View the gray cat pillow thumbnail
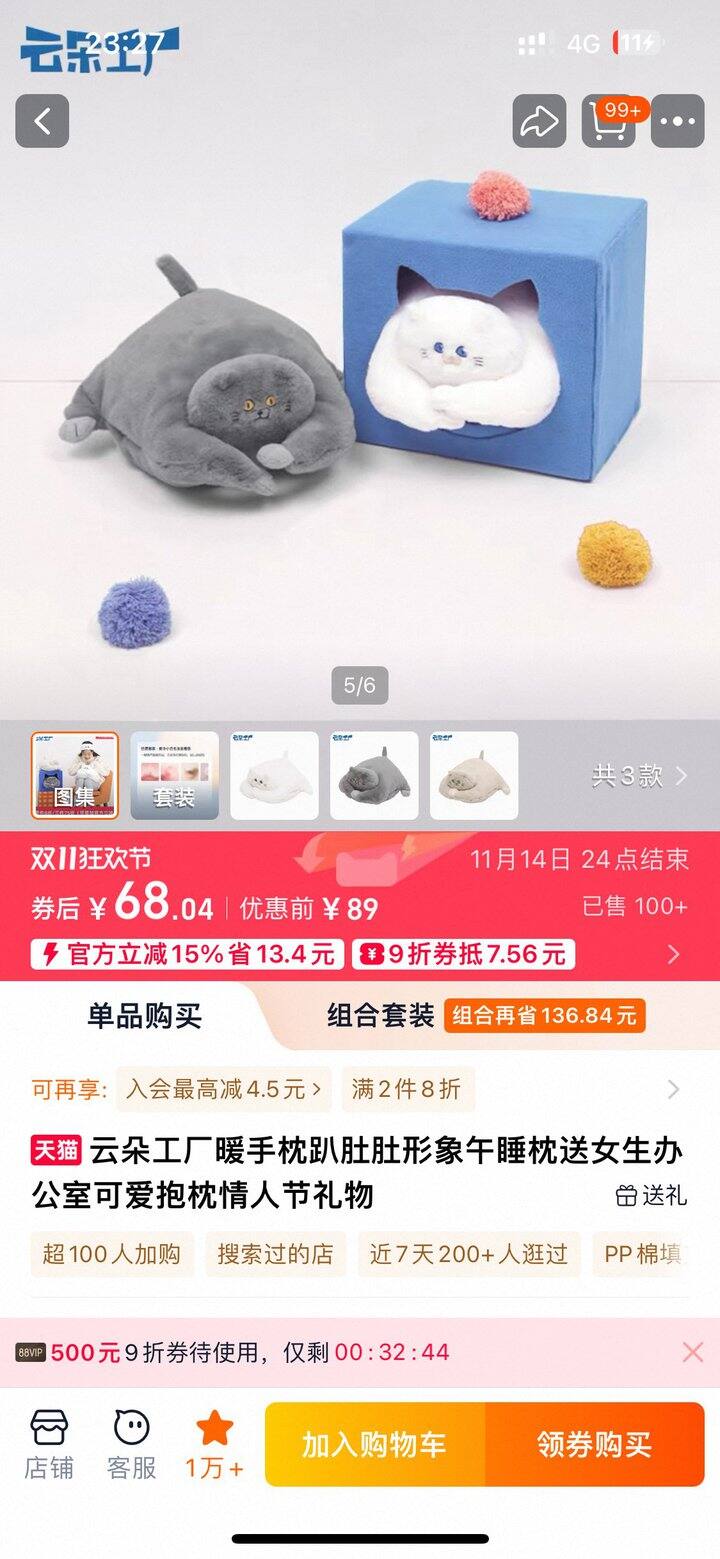This screenshot has width=720, height=1559. coord(375,776)
